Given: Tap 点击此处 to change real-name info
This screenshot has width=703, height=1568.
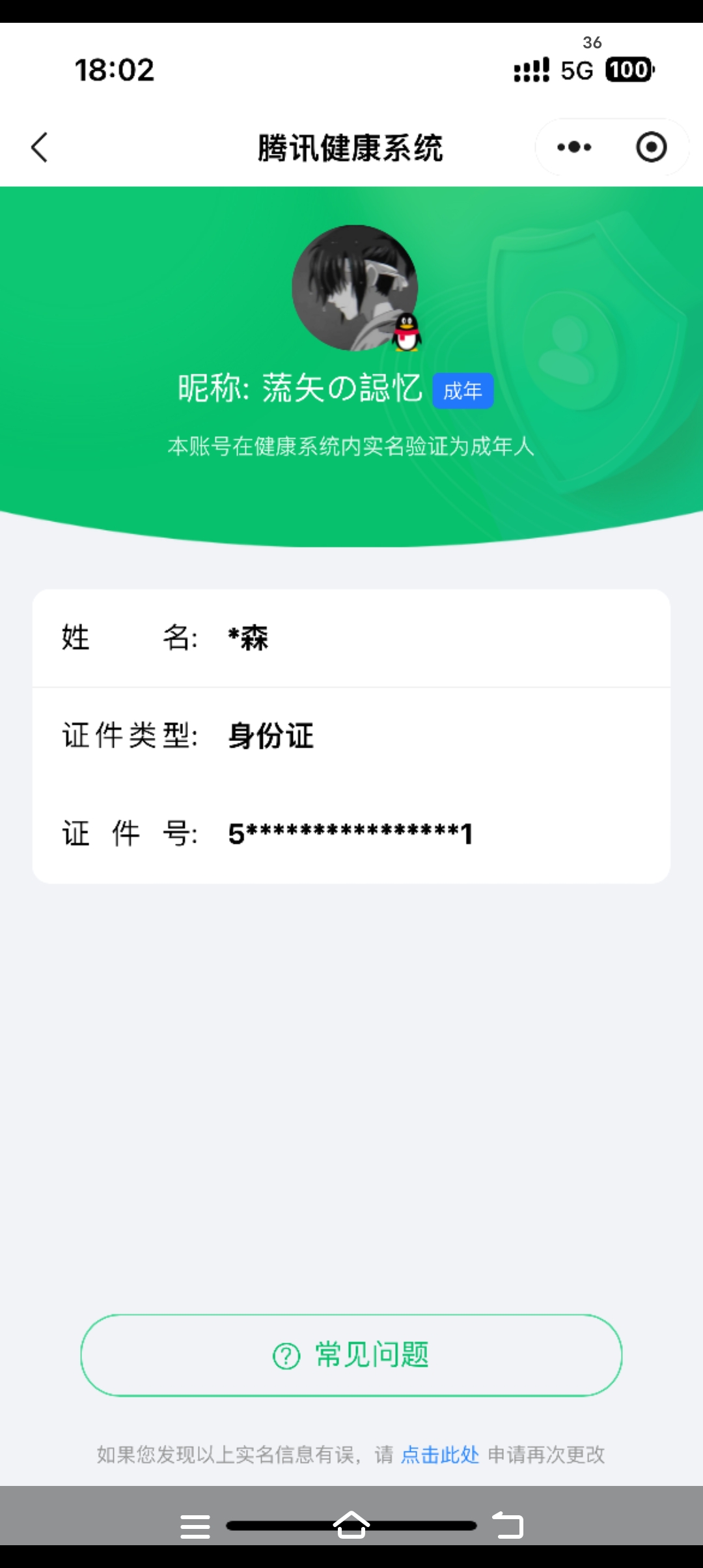Looking at the screenshot, I should pyautogui.click(x=440, y=1454).
